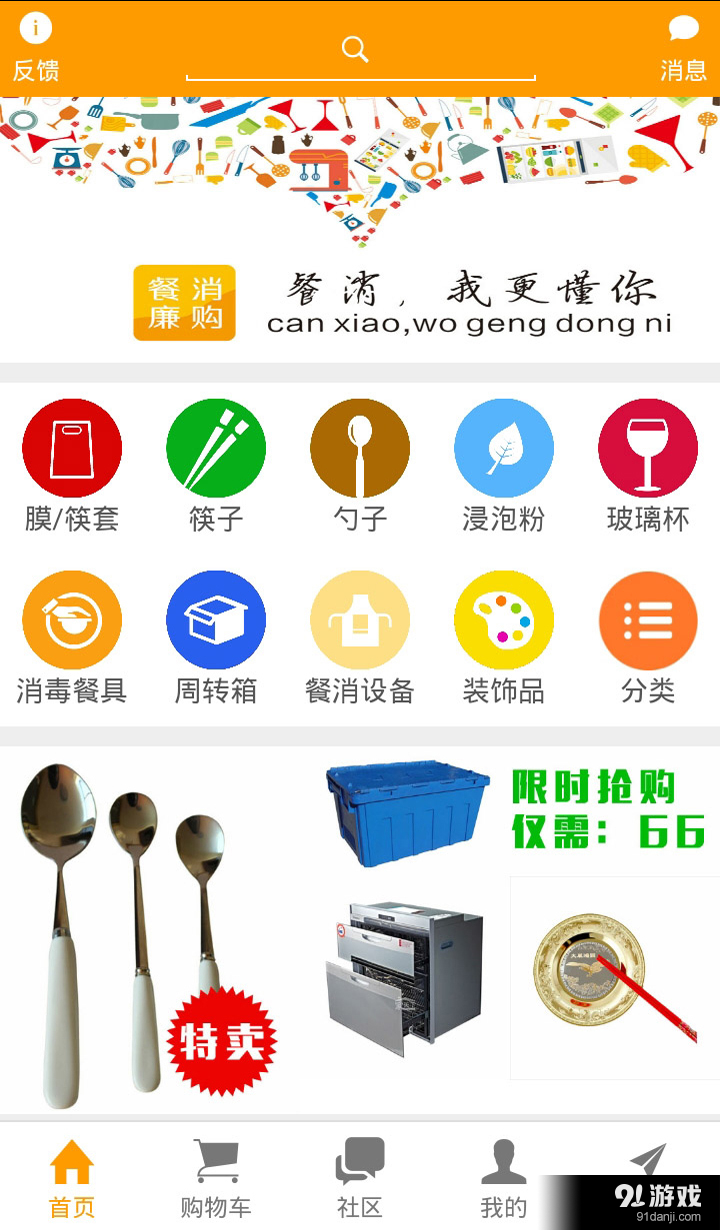Screen dimensions: 720x1230
Task: Select the 首页 home tab
Action: click(71, 1177)
